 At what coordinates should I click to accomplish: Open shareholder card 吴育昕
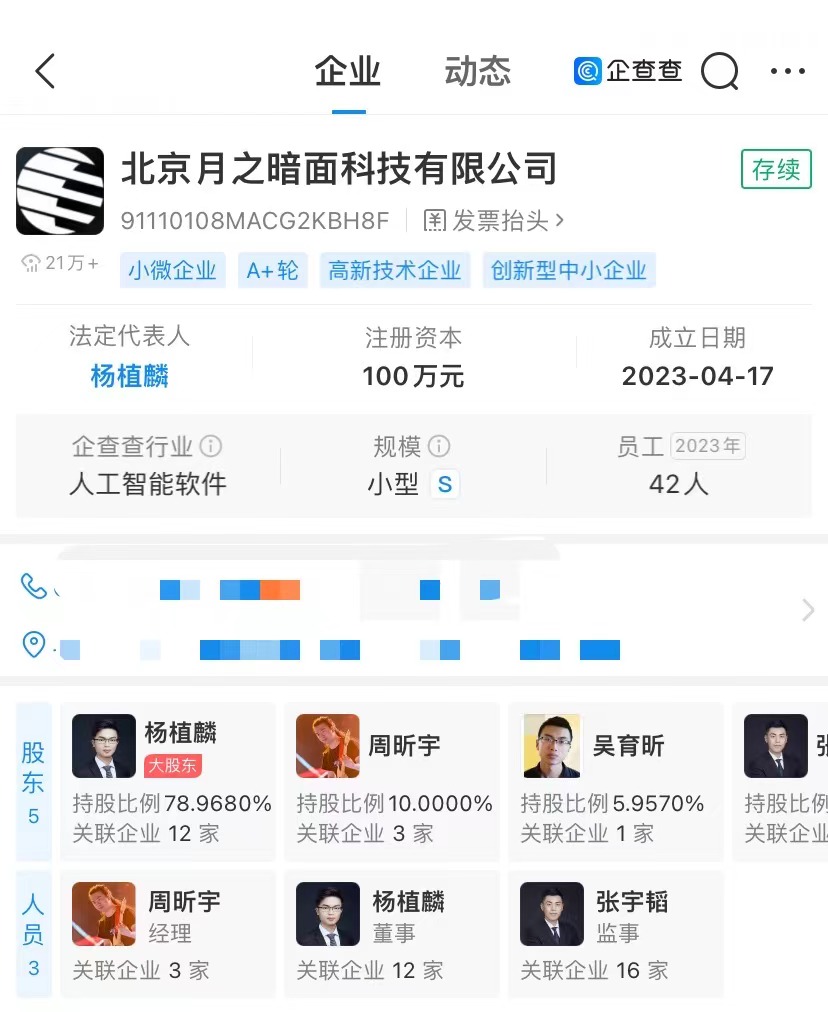tap(615, 782)
